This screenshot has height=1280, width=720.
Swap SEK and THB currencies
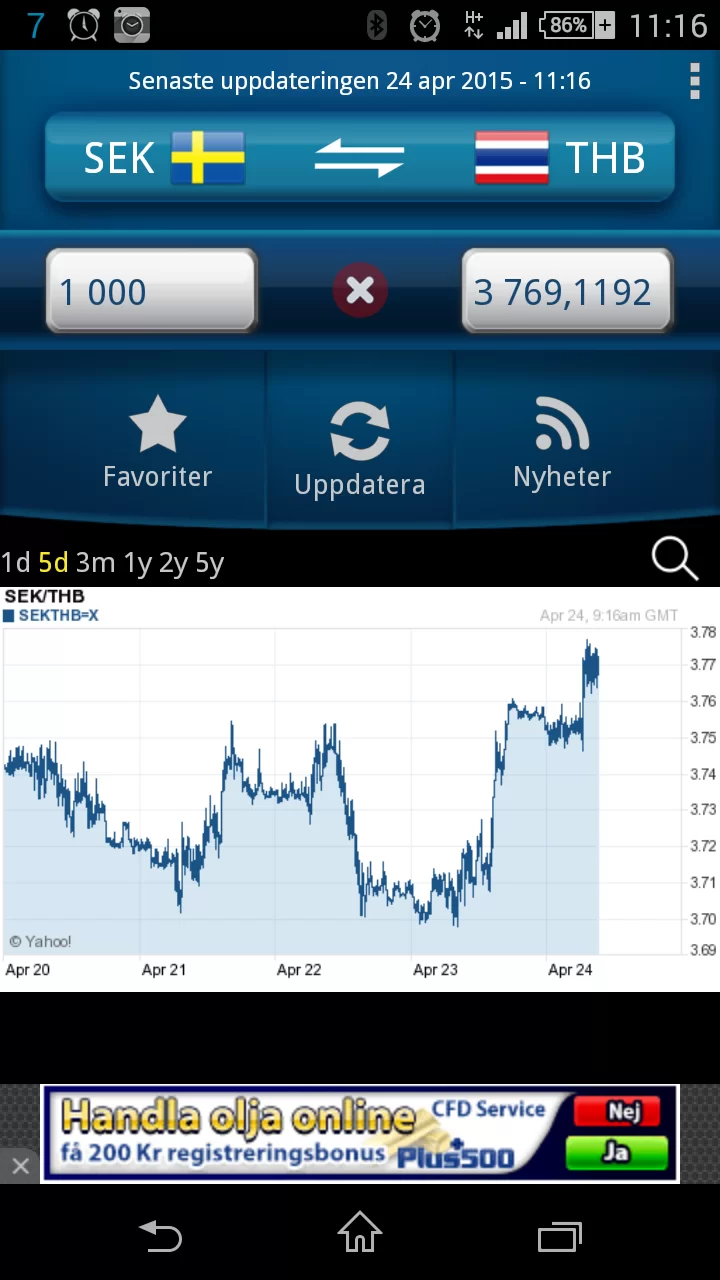pos(359,158)
